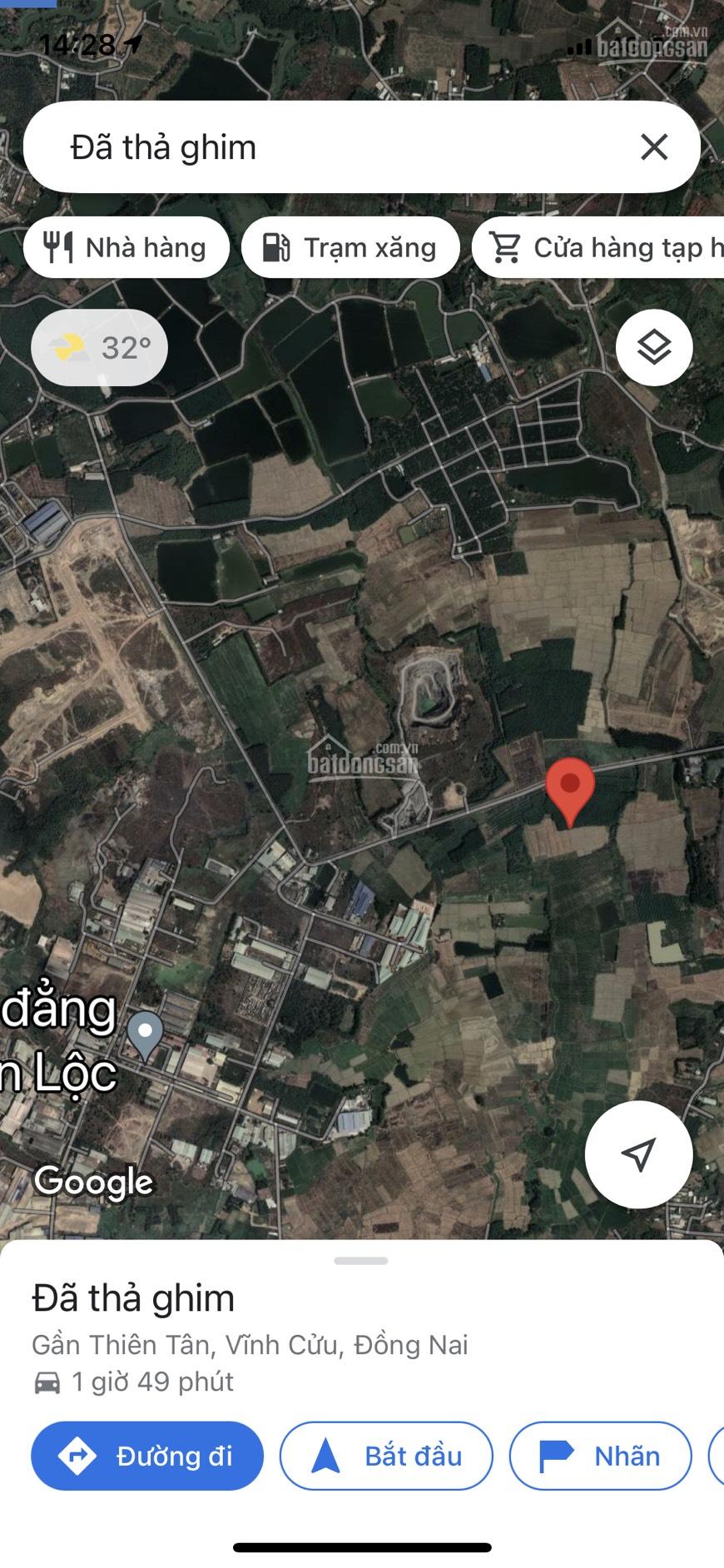
Task: Select the "Nhà hàng" chip
Action: [126, 248]
